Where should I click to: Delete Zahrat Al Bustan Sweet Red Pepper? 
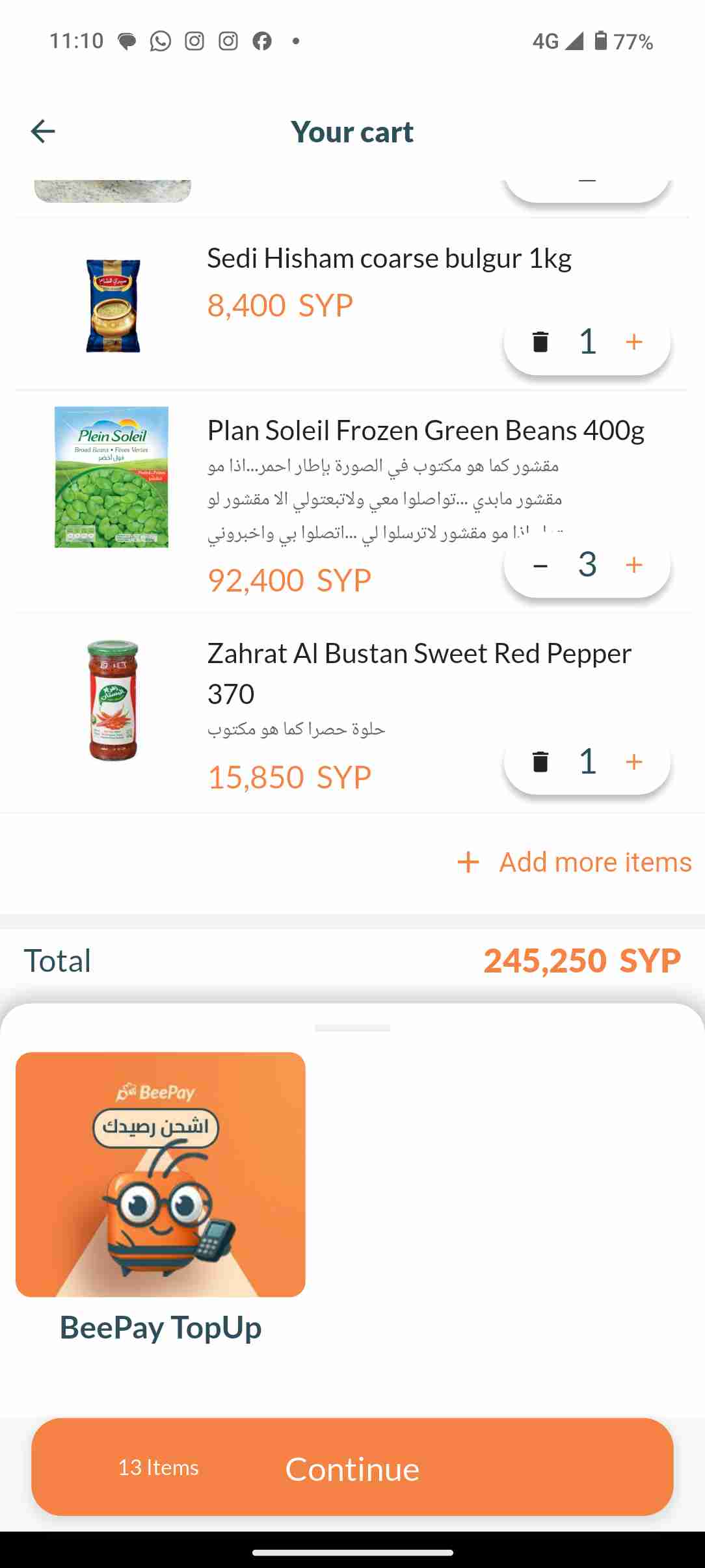tap(540, 762)
